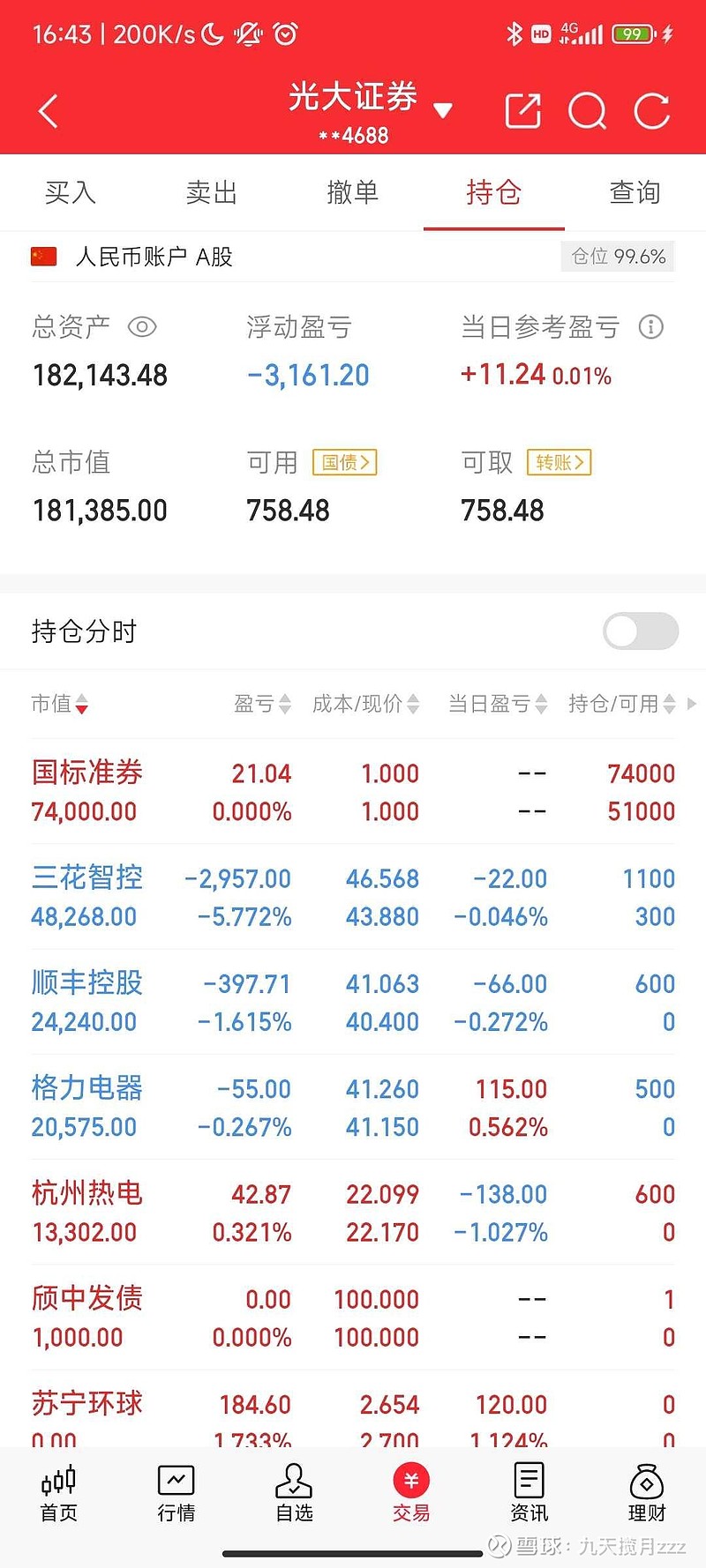The height and width of the screenshot is (1568, 706).
Task: Switch to the 查询 query tab
Action: (x=634, y=192)
